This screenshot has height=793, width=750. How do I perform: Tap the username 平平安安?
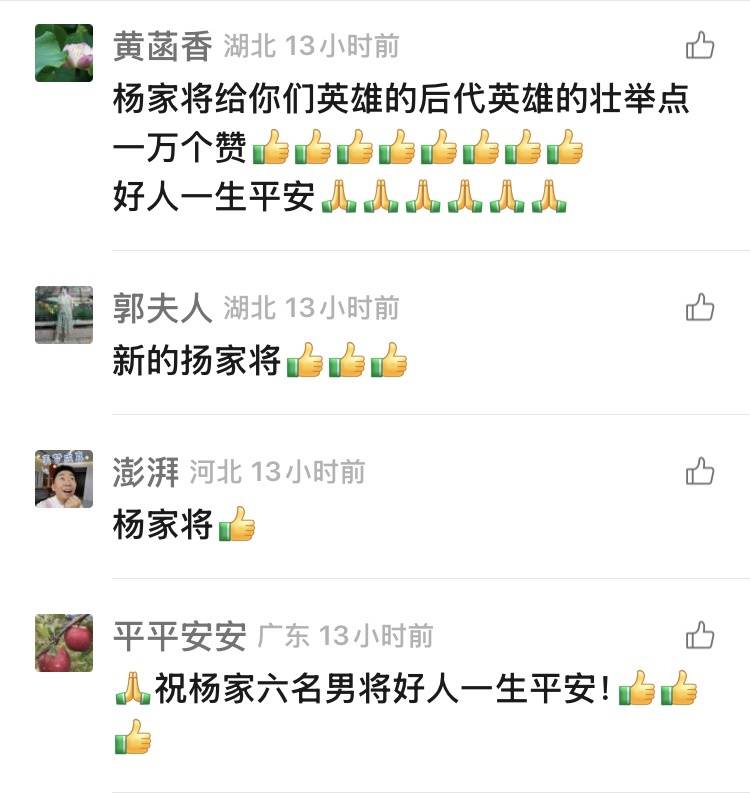click(180, 635)
